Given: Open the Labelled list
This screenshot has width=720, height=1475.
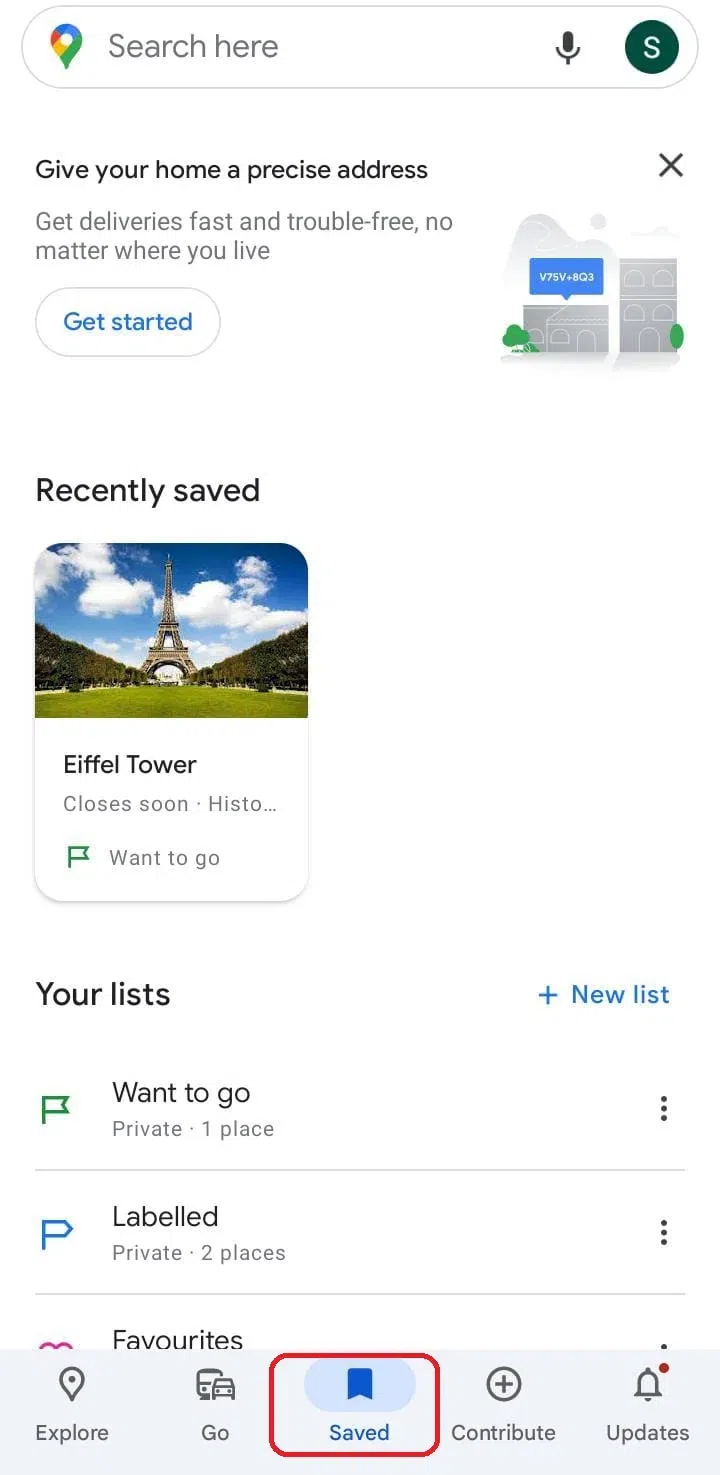Looking at the screenshot, I should pyautogui.click(x=300, y=1233).
